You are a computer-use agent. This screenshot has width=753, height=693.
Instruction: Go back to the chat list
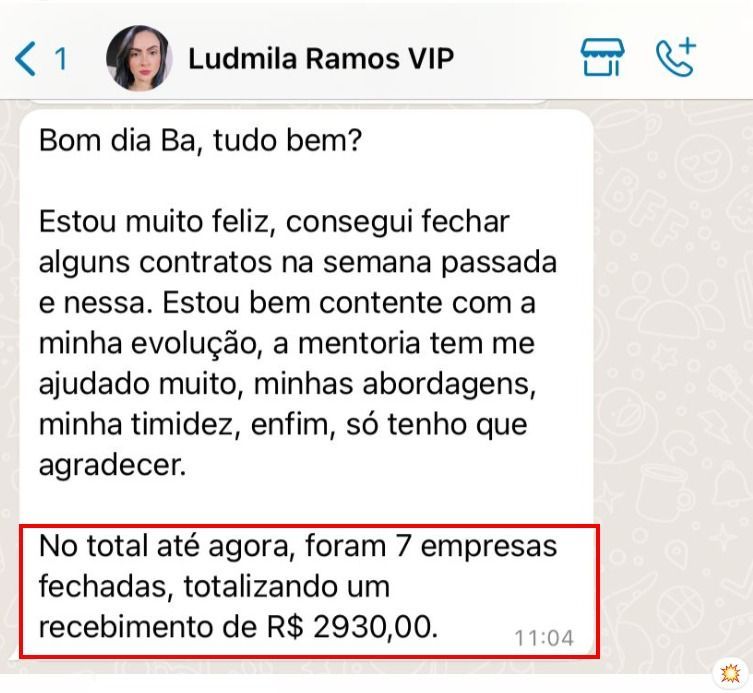38,59
